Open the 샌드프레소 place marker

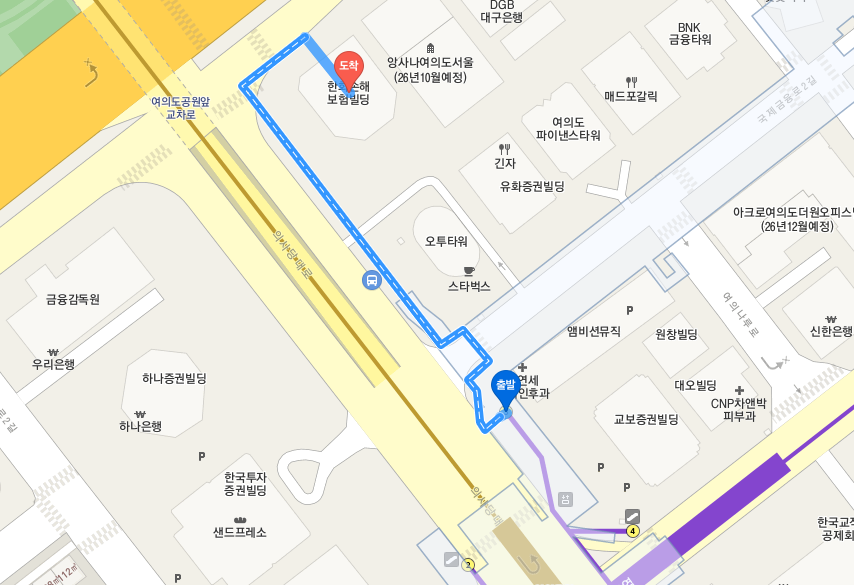coord(239,519)
